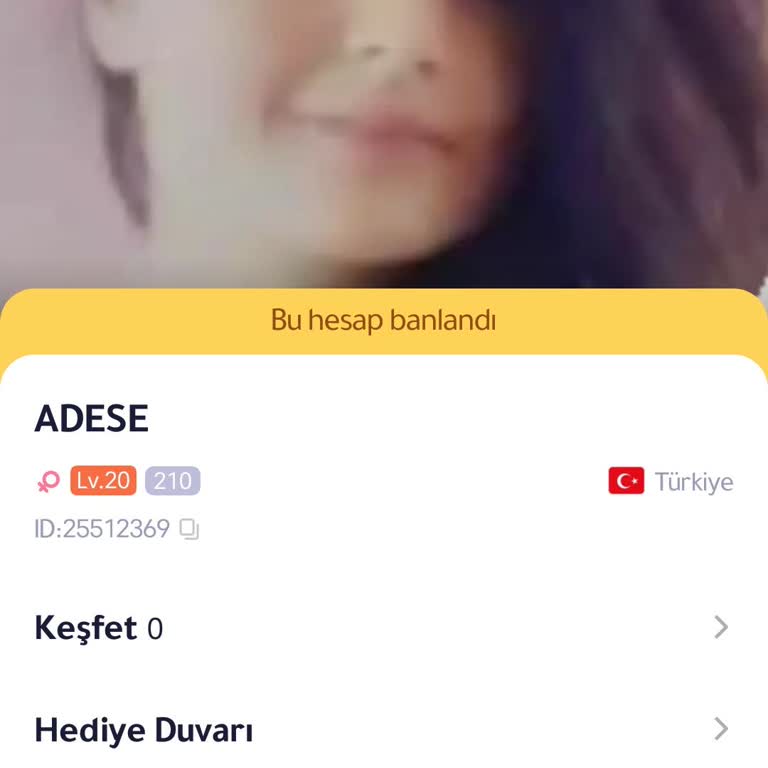
Task: Open the Keşfet row
Action: (x=384, y=628)
